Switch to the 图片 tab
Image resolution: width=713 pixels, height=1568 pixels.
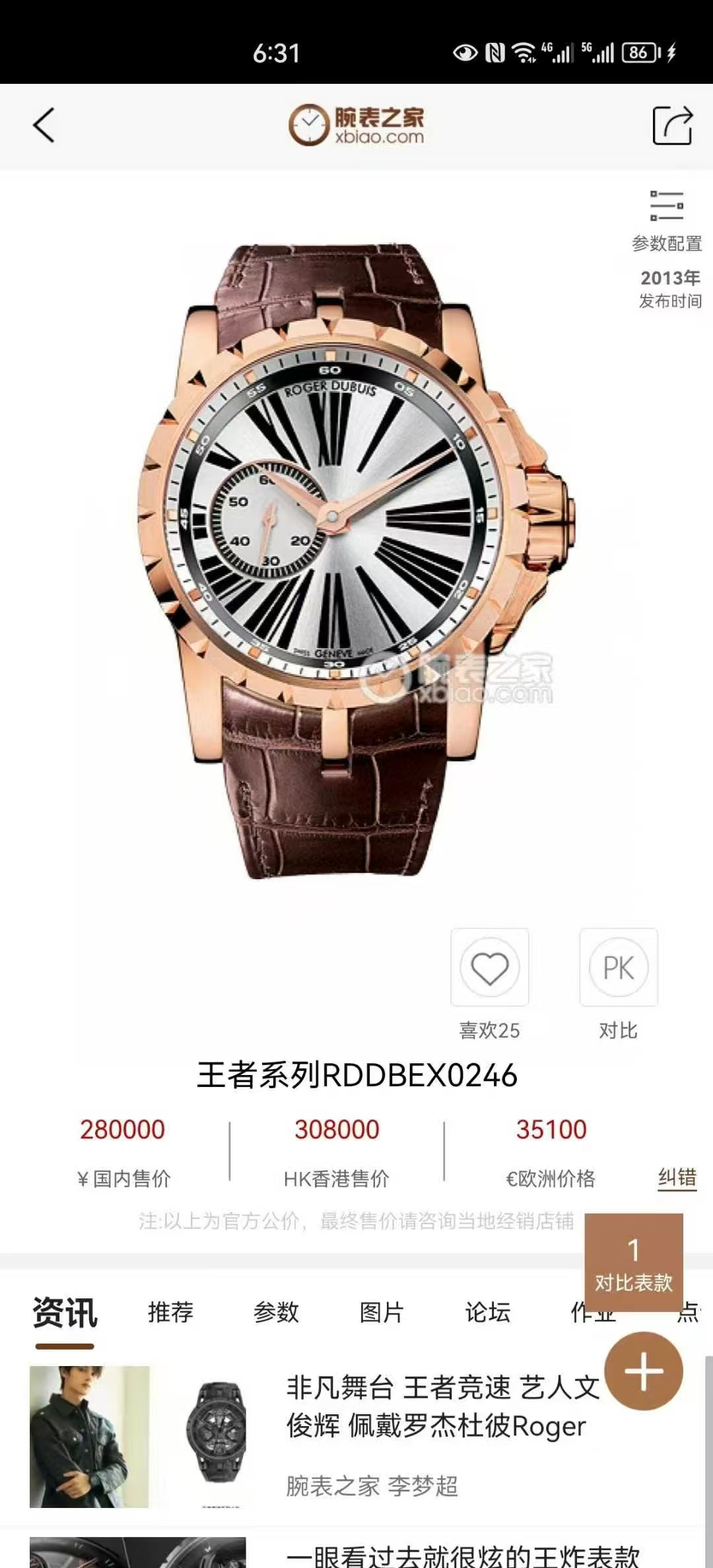382,1312
